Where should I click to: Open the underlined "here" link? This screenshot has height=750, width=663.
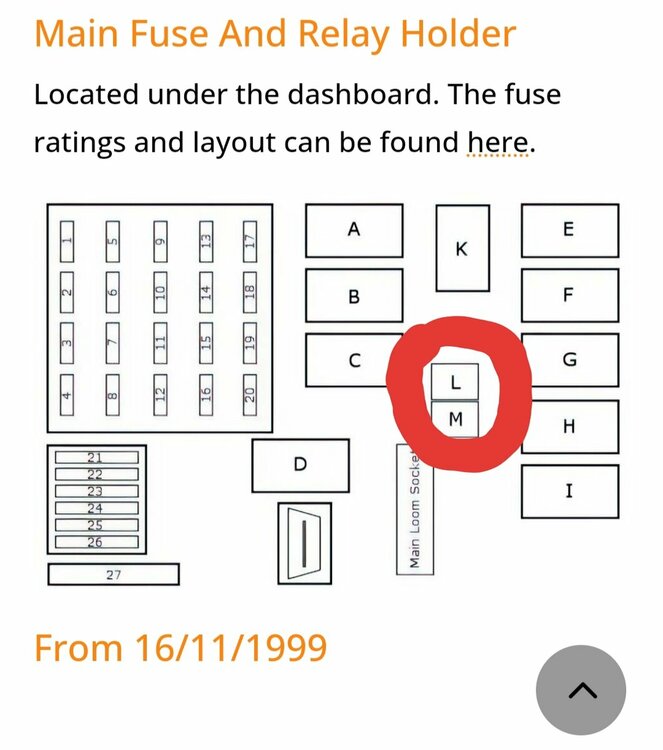point(497,143)
